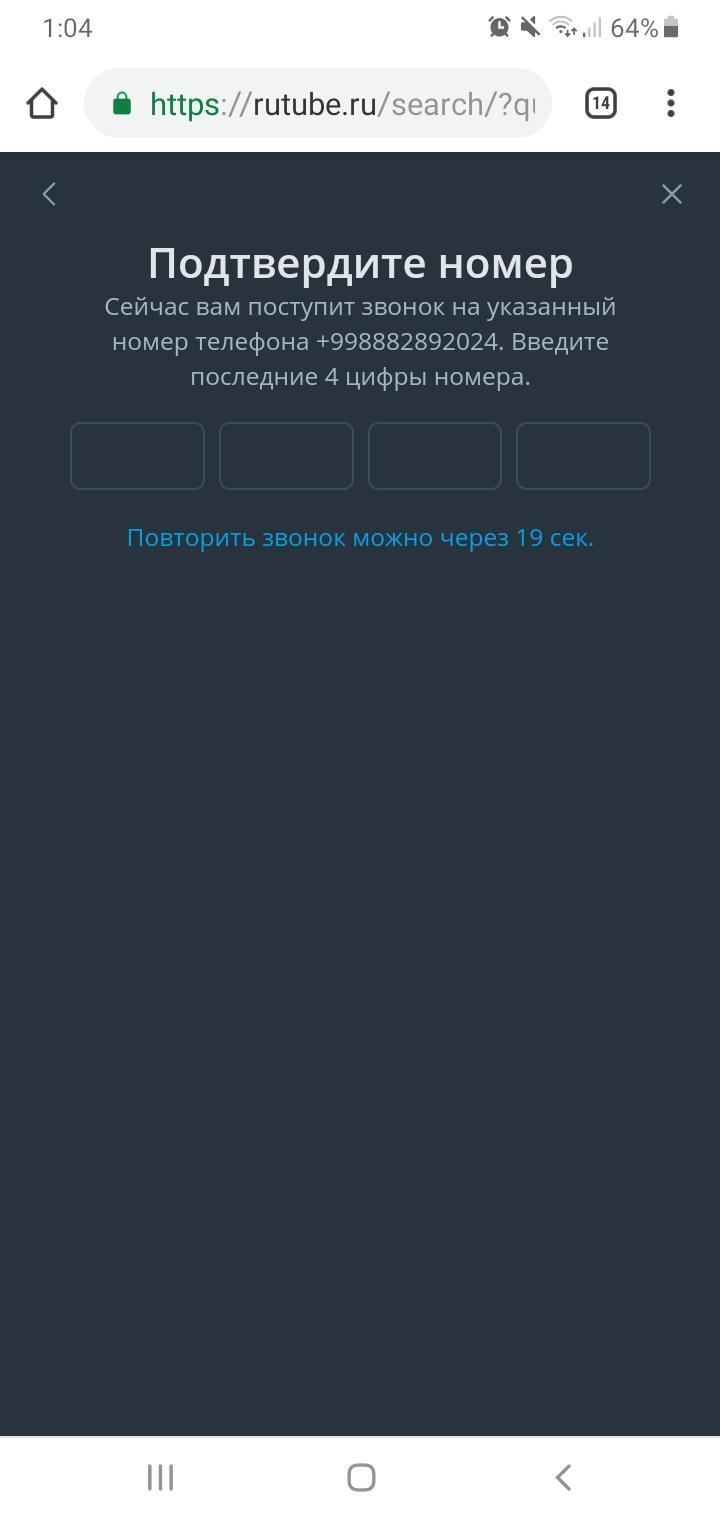Tap the first code digit field
This screenshot has width=720, height=1520.
pyautogui.click(x=137, y=456)
